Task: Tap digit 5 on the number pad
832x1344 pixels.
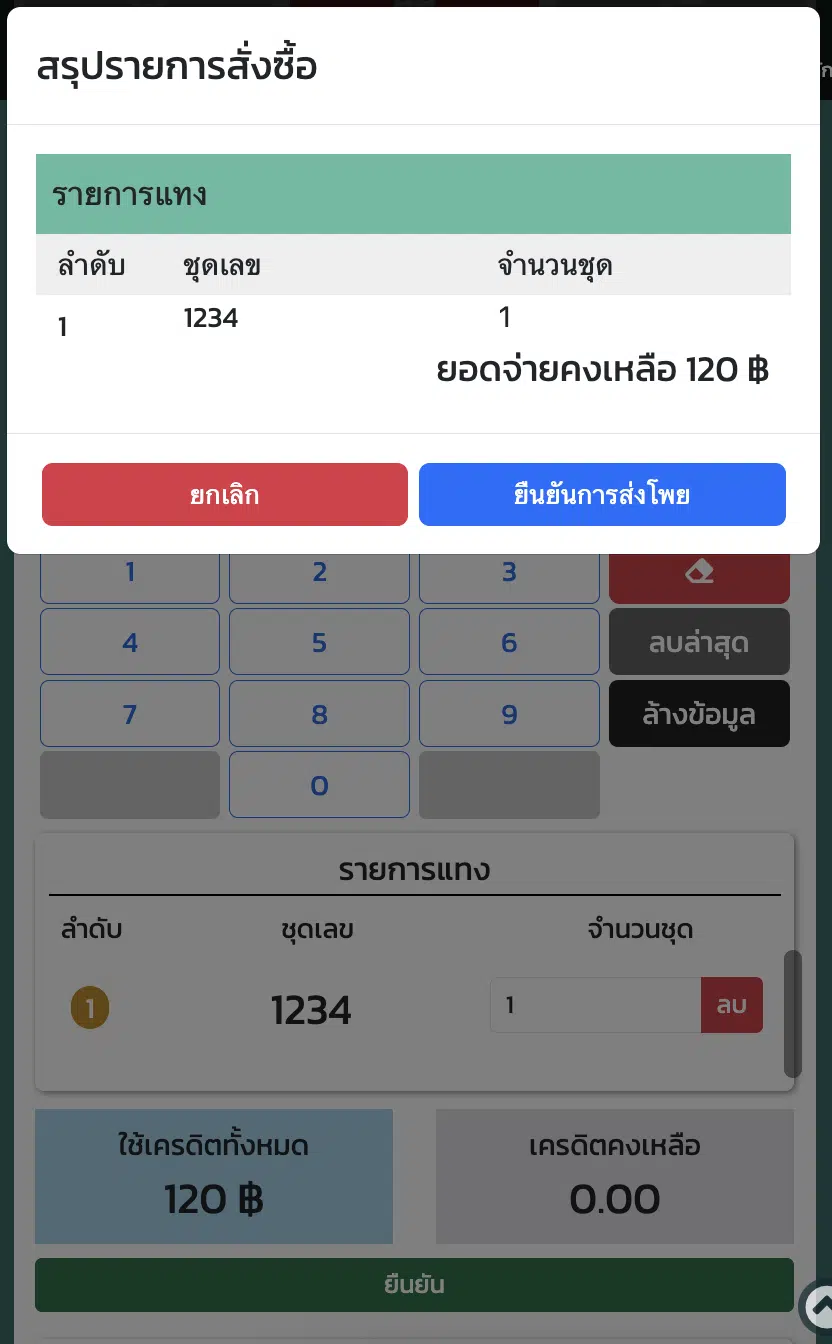Action: click(320, 642)
